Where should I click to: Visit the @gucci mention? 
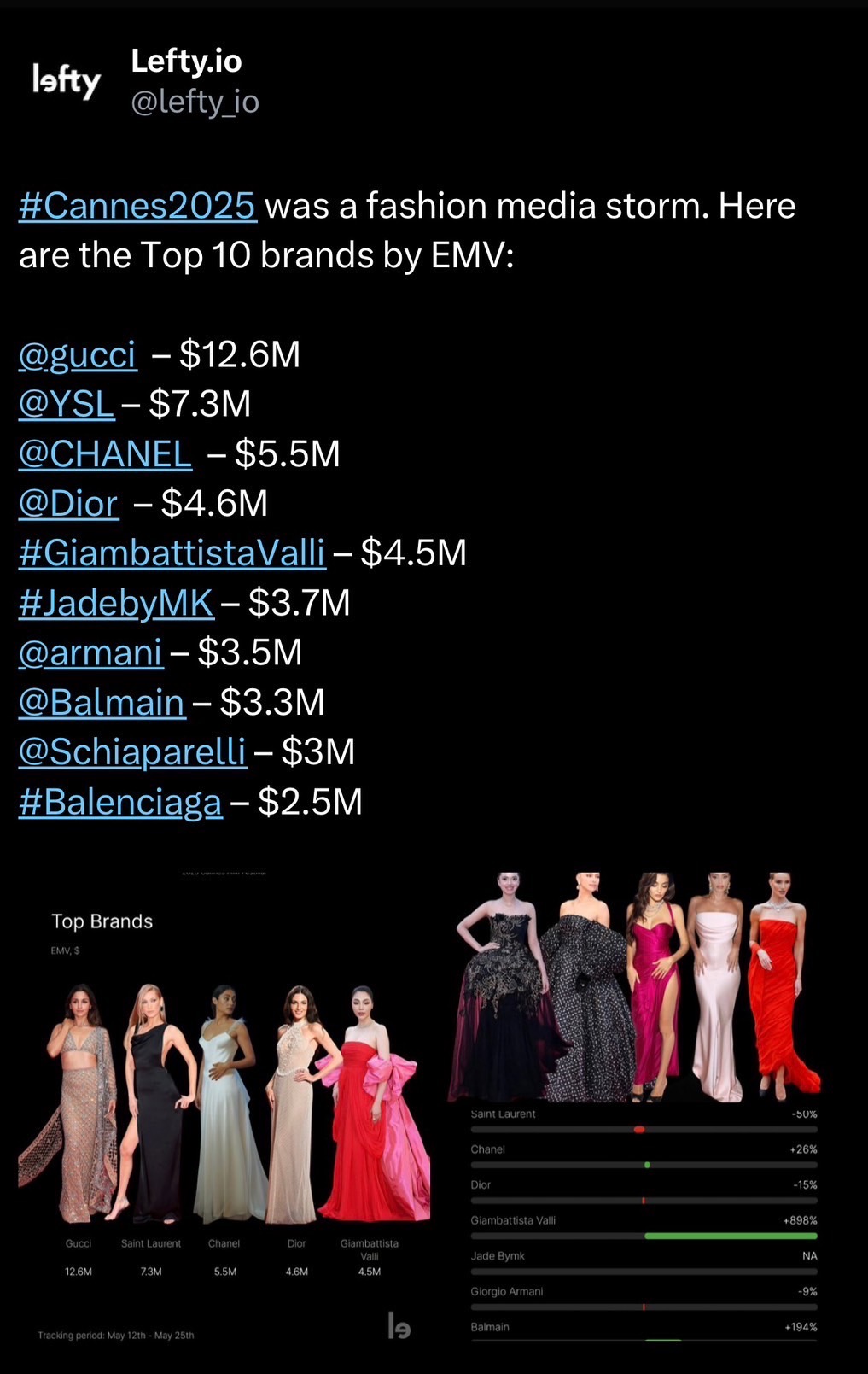pos(78,354)
